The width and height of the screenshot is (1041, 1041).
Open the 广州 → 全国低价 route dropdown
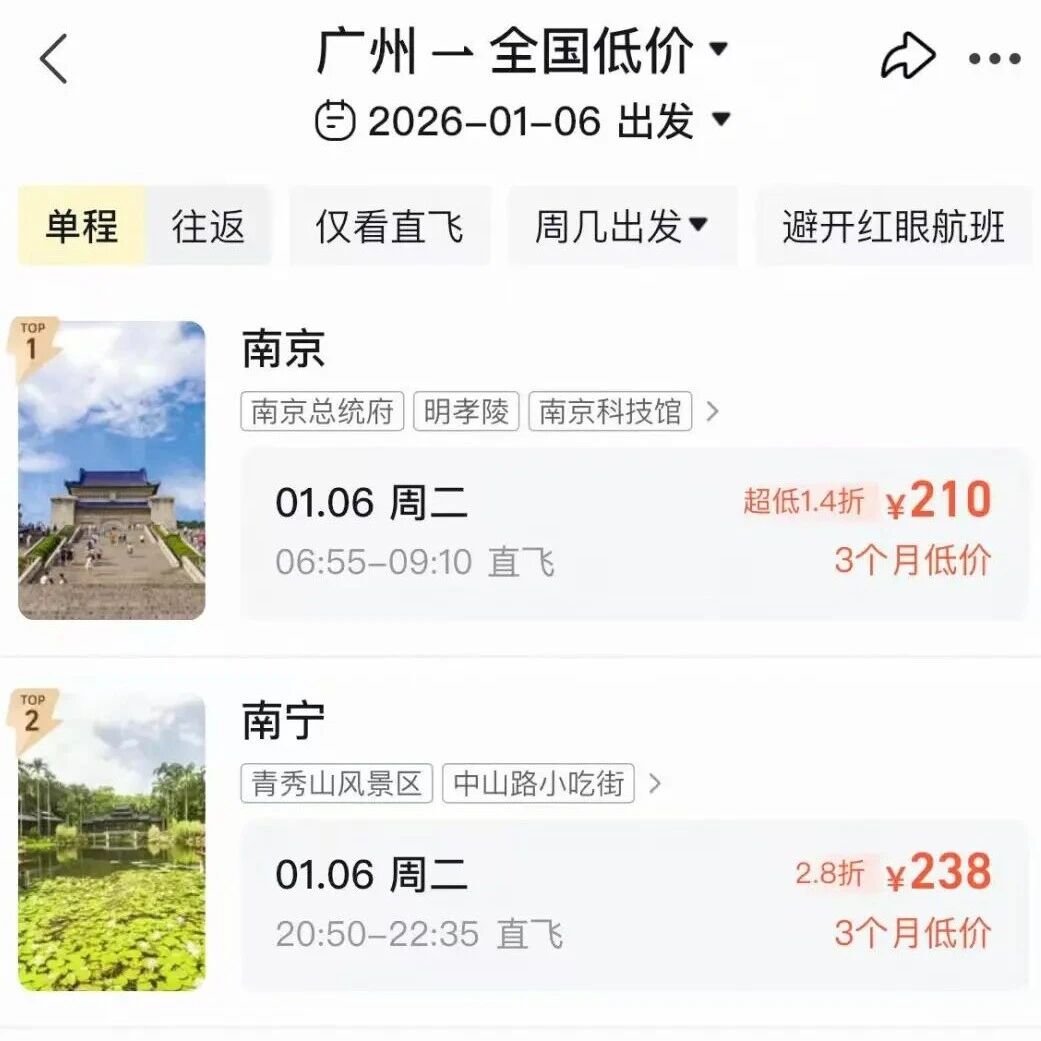click(x=522, y=50)
